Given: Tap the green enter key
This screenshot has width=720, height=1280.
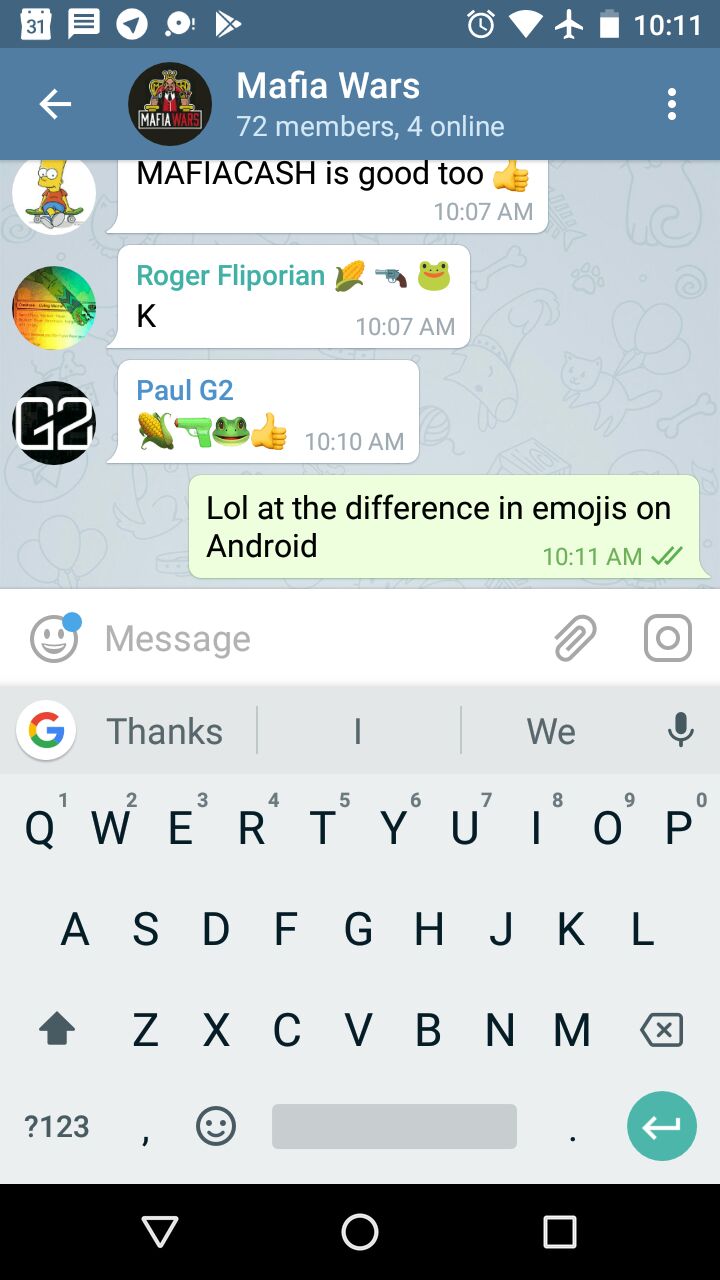Looking at the screenshot, I should tap(662, 1127).
